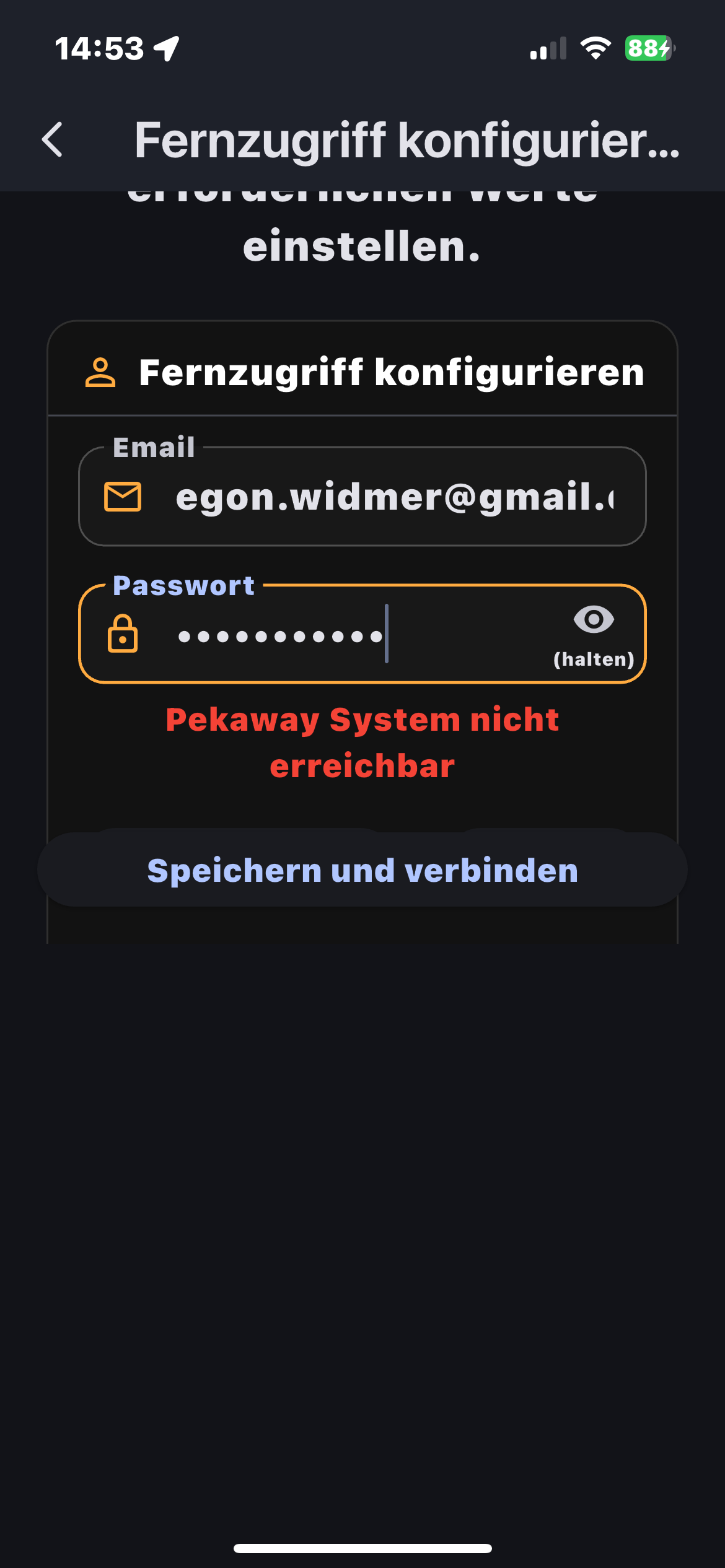Tap the eye icon to show password

pos(593,620)
